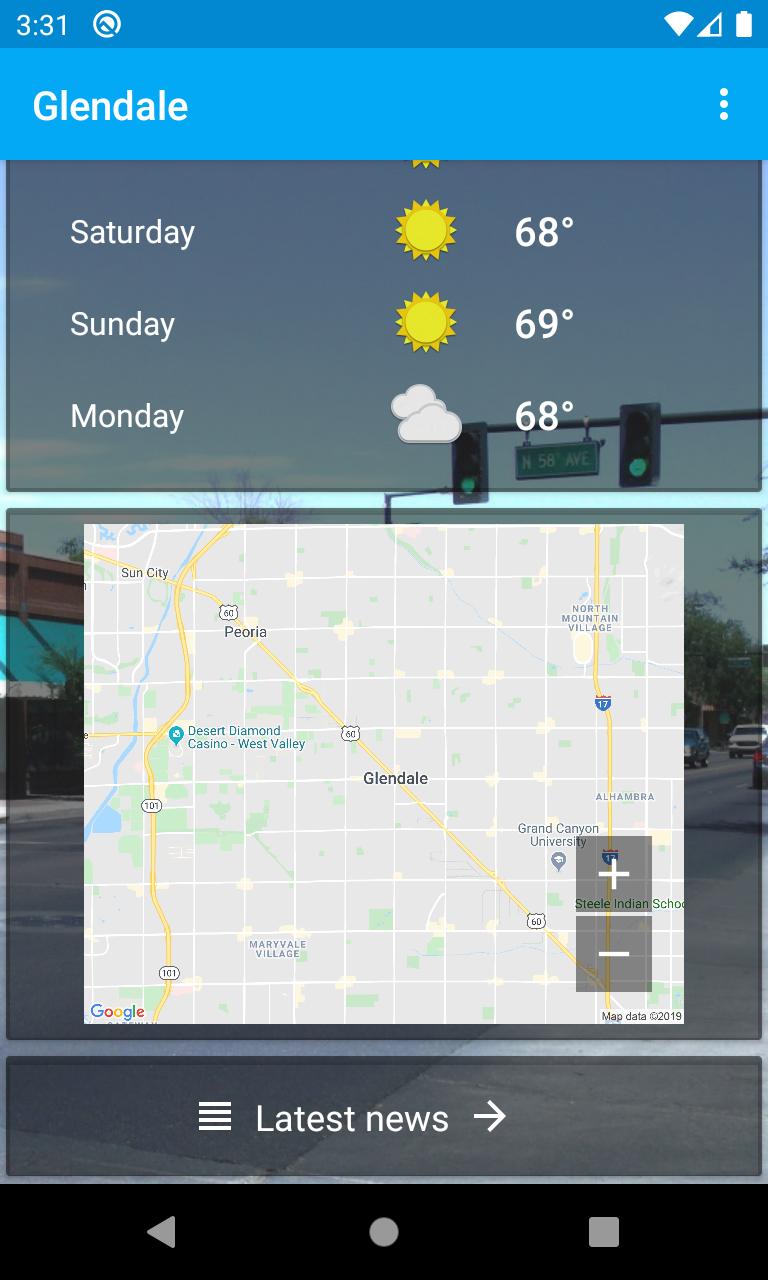
Task: Zoom out on the map with the minus control
Action: [613, 953]
